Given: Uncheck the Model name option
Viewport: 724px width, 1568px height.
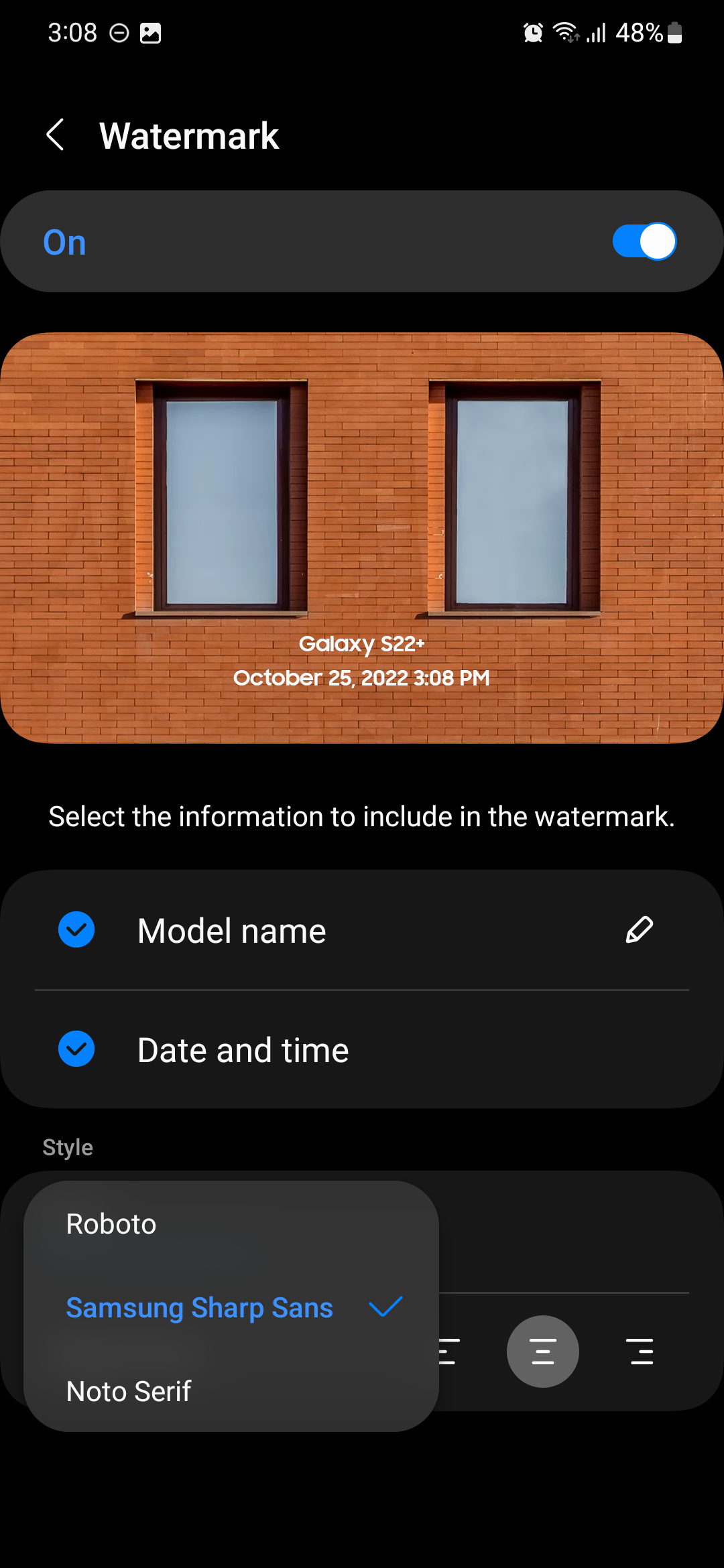Looking at the screenshot, I should [x=76, y=930].
